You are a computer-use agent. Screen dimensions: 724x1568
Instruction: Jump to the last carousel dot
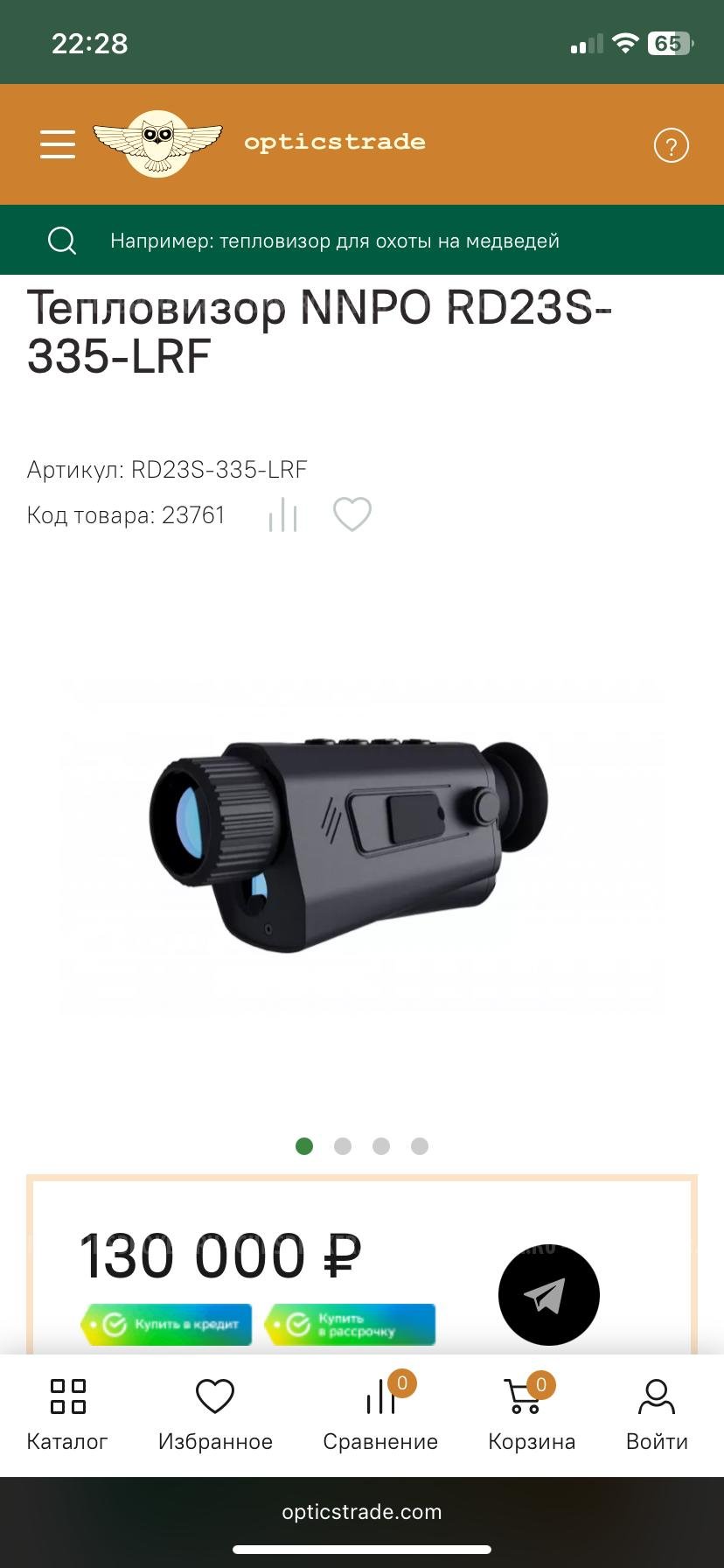[x=419, y=1144]
